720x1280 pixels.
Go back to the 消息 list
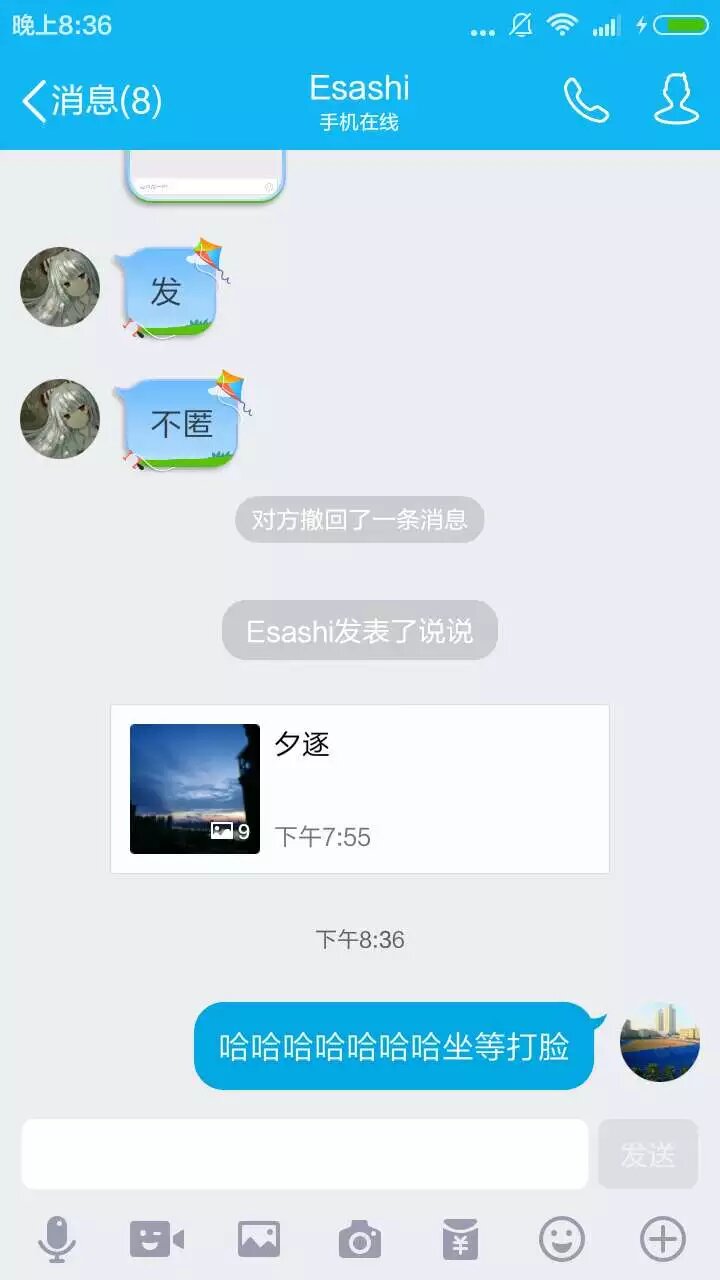pyautogui.click(x=90, y=100)
